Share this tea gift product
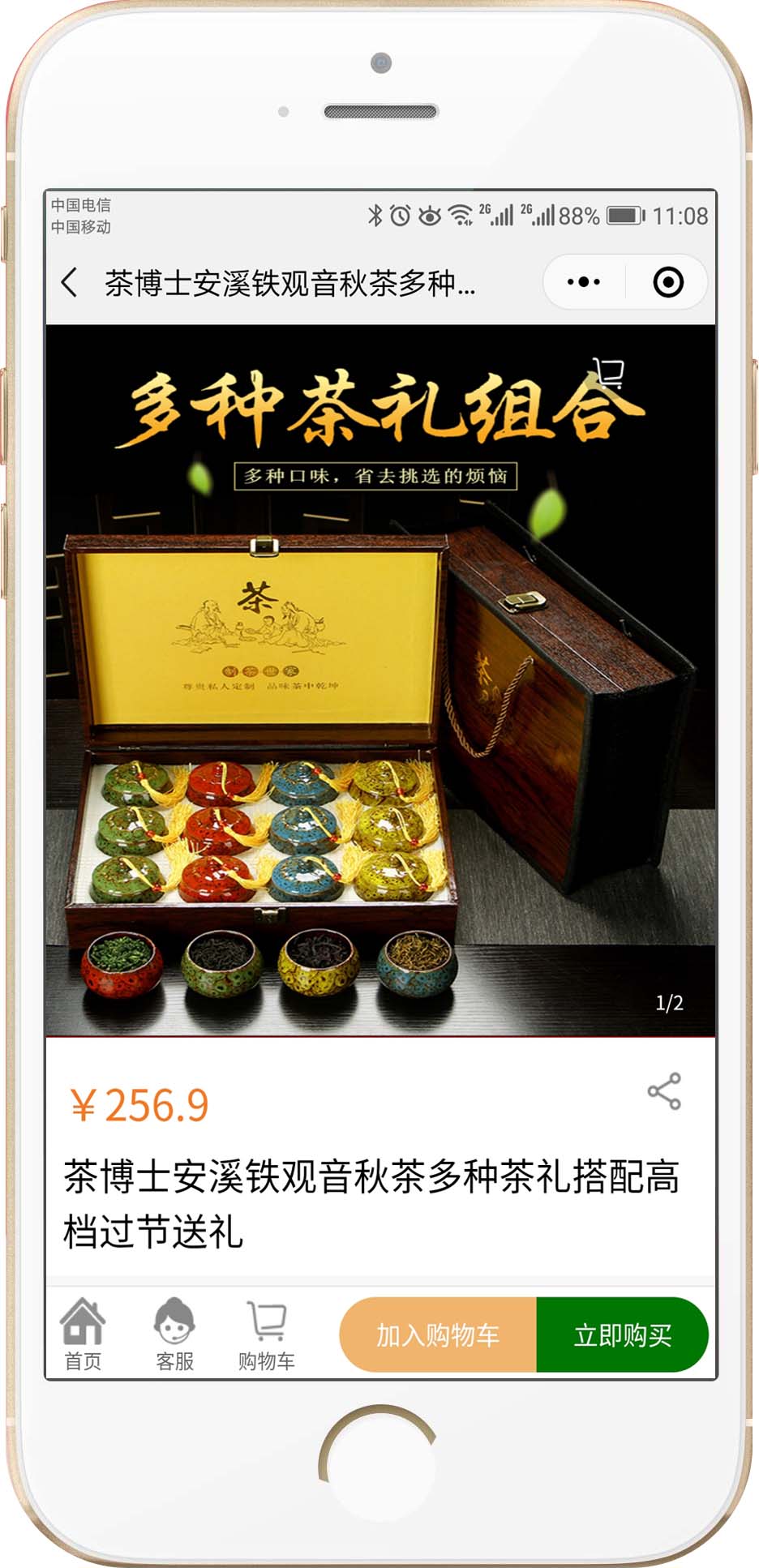This screenshot has height=1568, width=759. [x=664, y=1091]
